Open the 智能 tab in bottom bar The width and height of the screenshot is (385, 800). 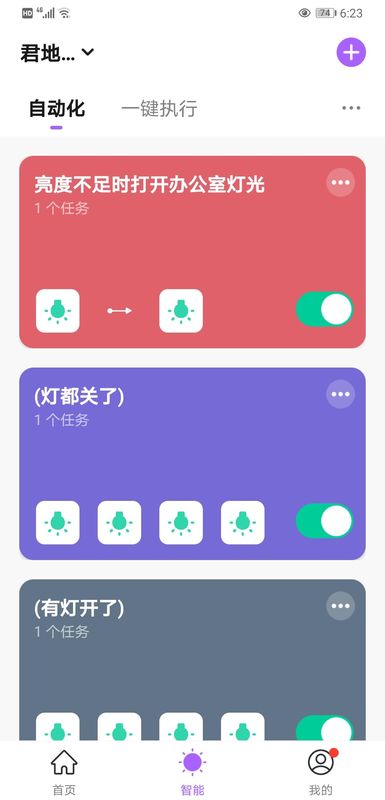(192, 771)
